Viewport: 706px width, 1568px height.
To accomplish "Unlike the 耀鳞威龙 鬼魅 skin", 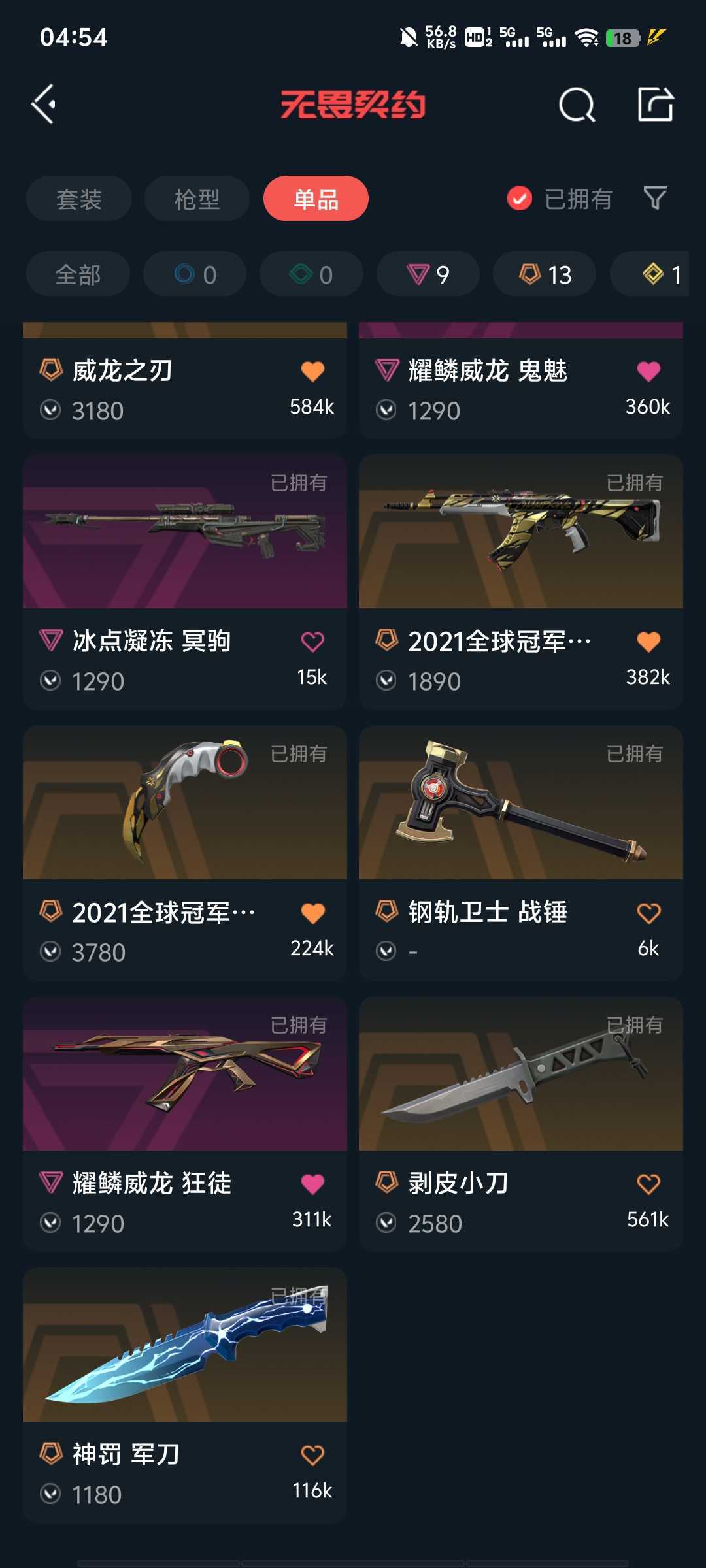I will [x=648, y=371].
